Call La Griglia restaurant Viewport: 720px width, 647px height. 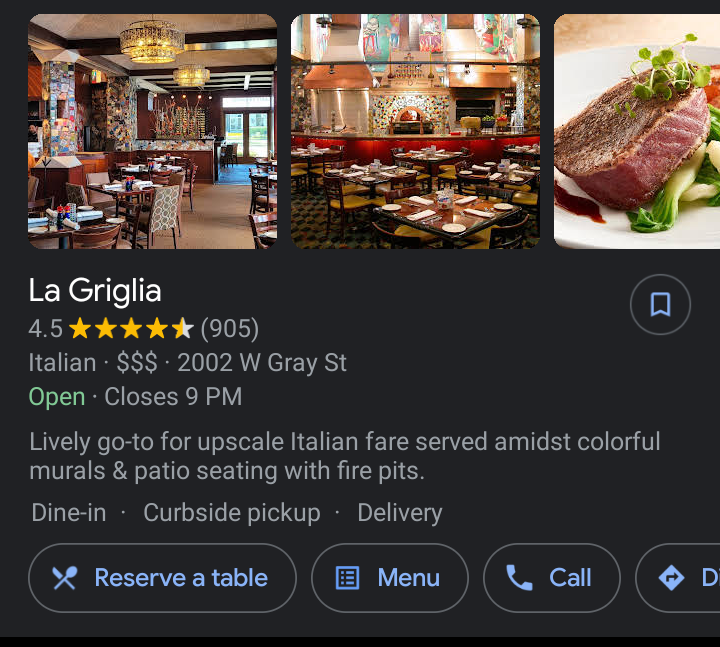click(x=551, y=578)
